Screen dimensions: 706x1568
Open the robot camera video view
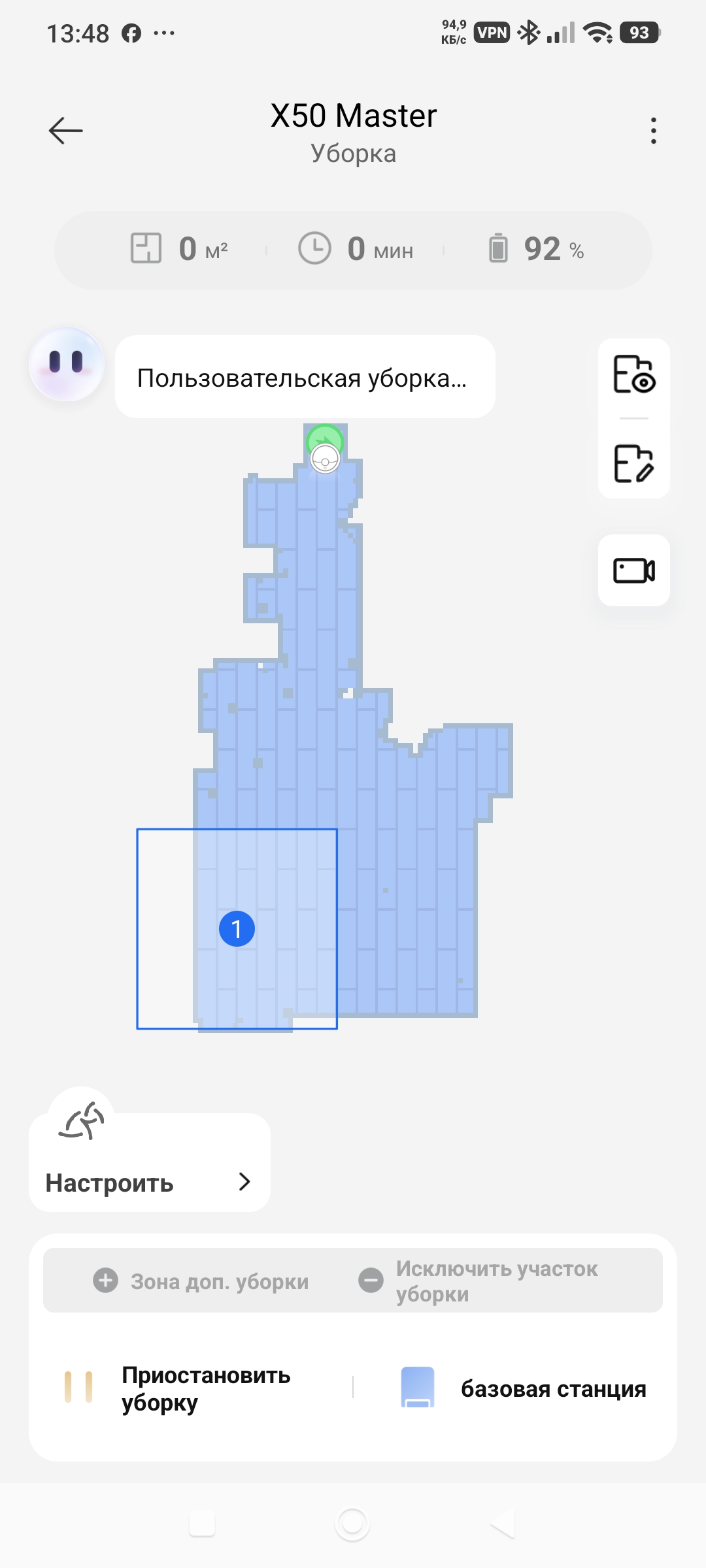tap(633, 570)
